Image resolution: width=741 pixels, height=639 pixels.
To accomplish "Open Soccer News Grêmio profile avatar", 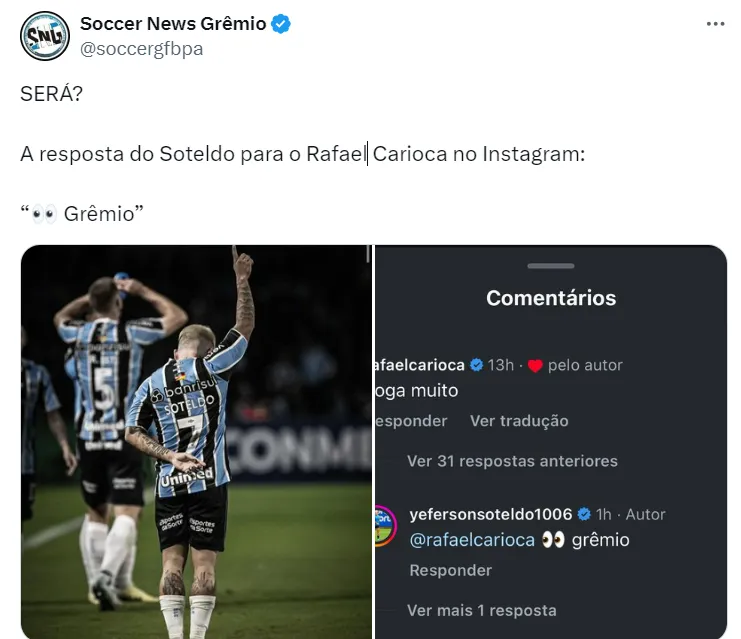I will (x=44, y=36).
